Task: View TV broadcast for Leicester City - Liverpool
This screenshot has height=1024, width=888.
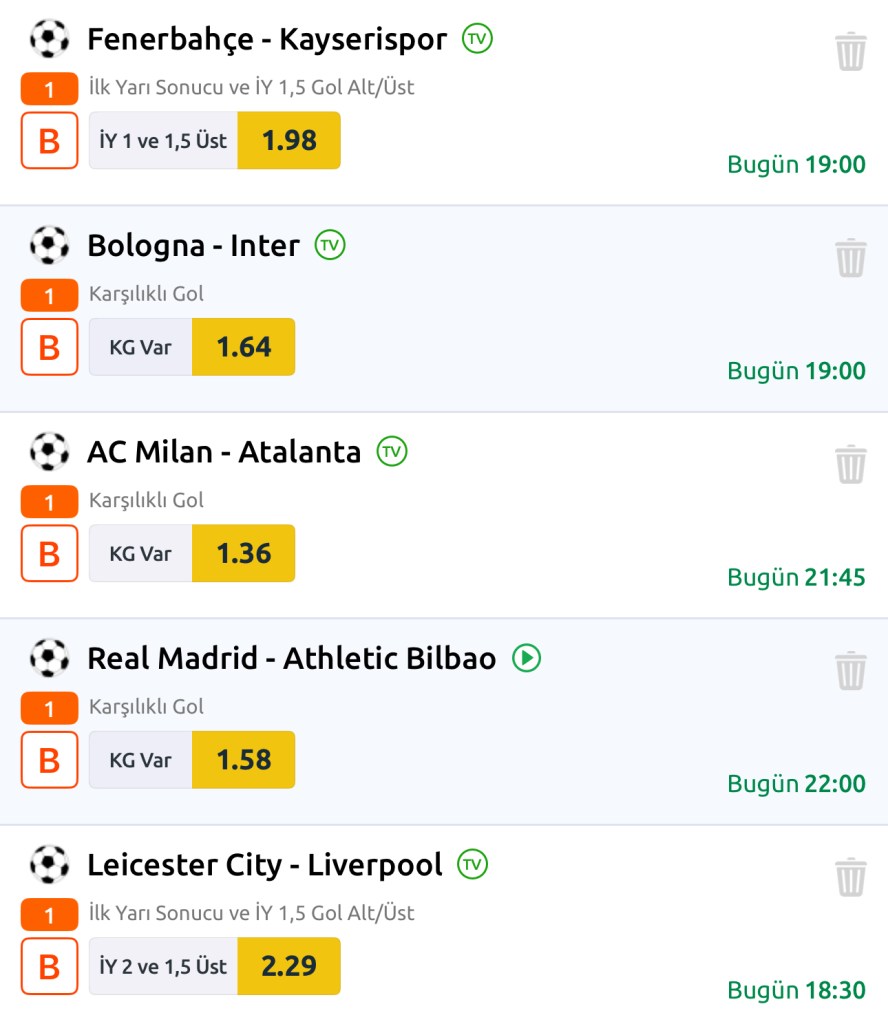Action: tap(473, 865)
